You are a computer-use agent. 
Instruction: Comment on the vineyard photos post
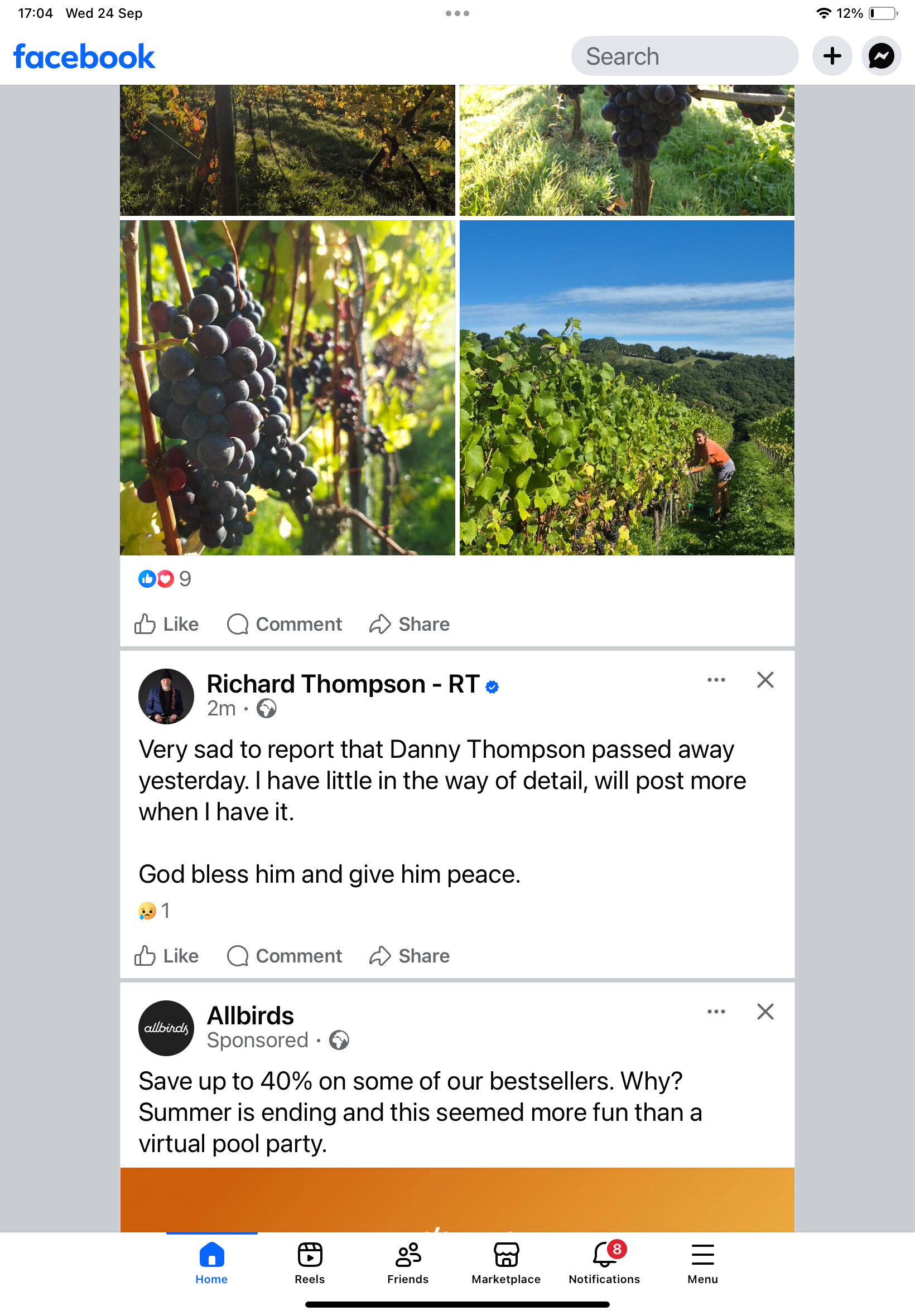(285, 624)
